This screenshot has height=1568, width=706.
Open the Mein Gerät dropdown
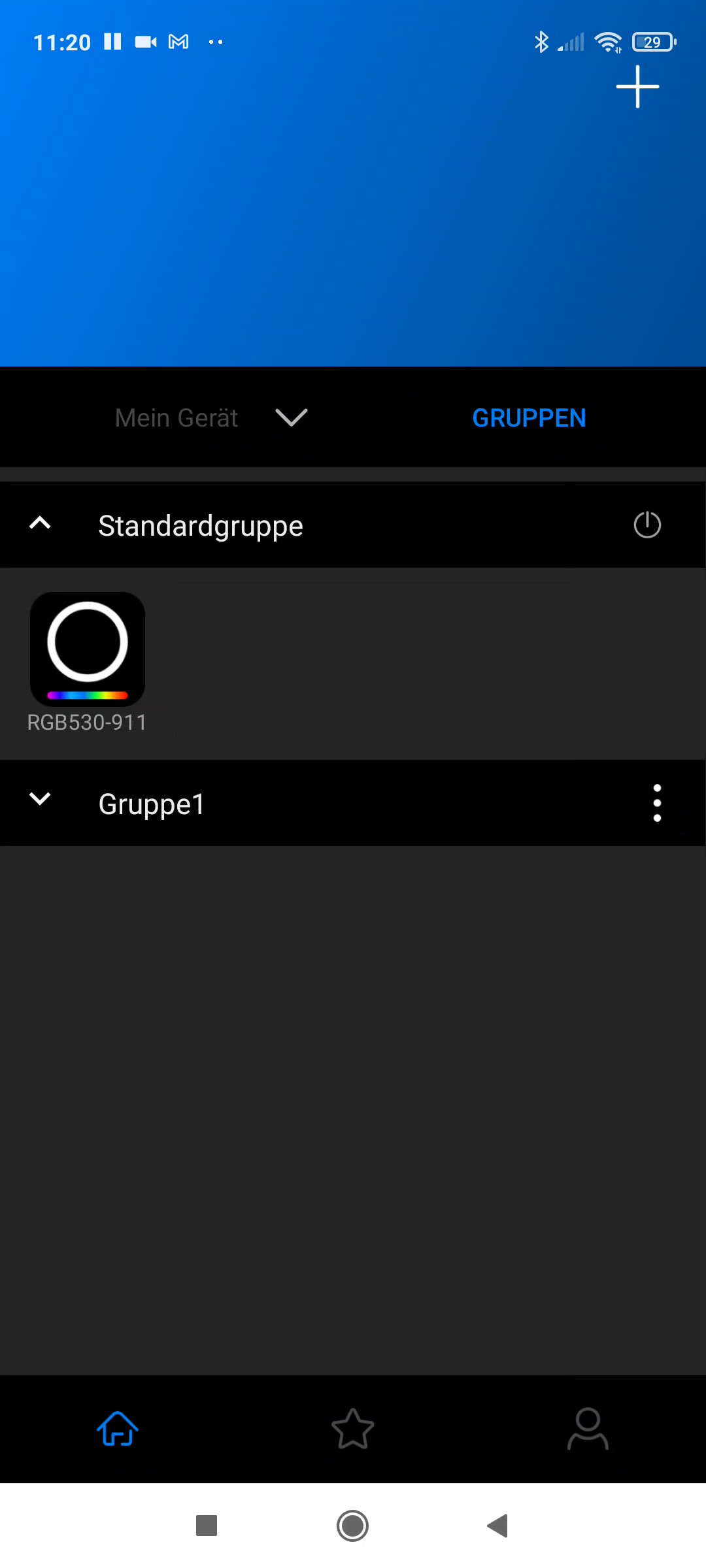[x=211, y=417]
